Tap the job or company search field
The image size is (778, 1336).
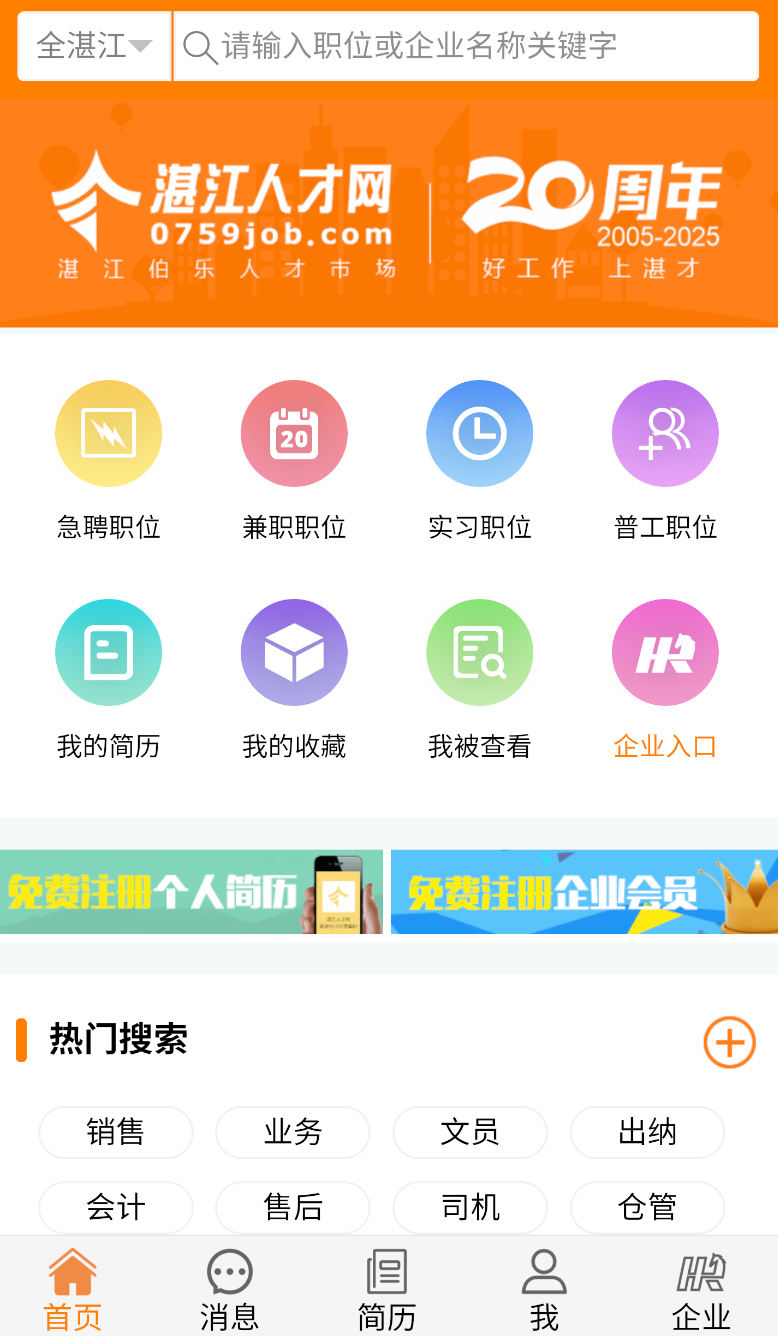pyautogui.click(x=466, y=46)
